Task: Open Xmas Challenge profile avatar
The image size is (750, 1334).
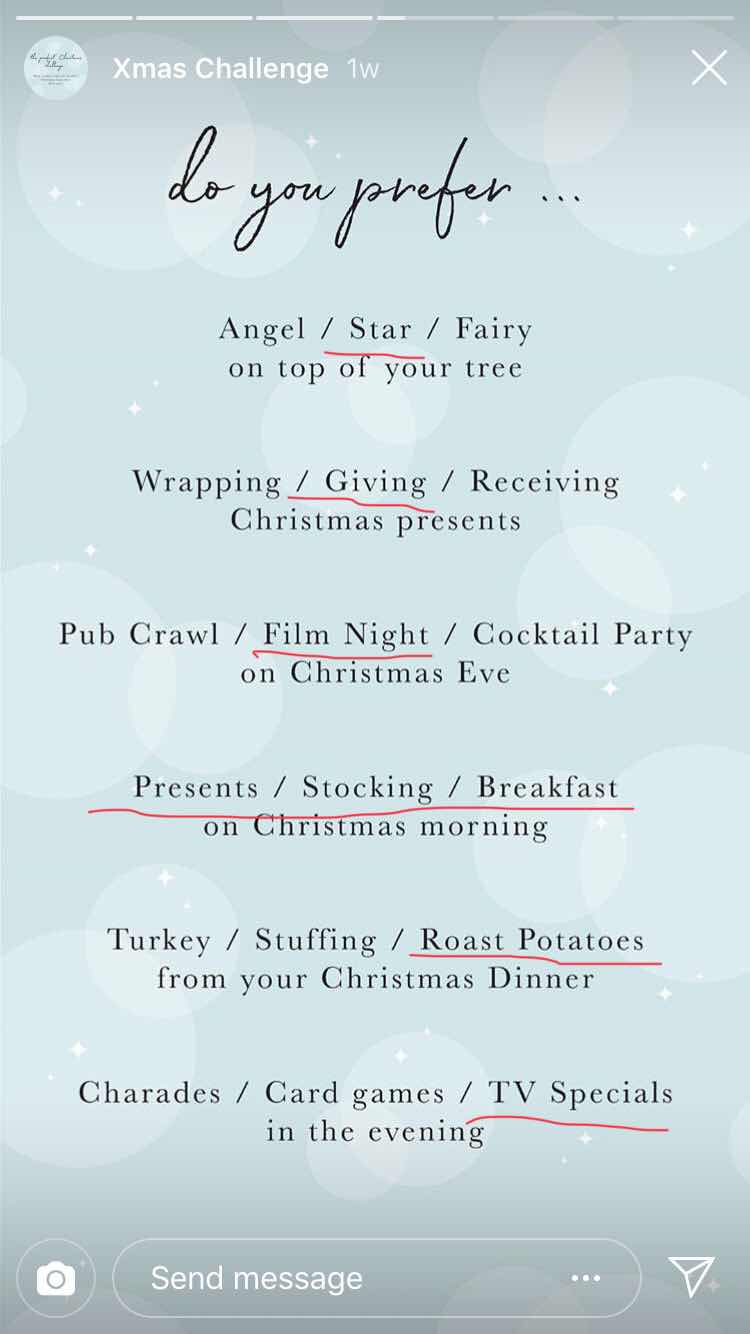Action: pyautogui.click(x=55, y=68)
